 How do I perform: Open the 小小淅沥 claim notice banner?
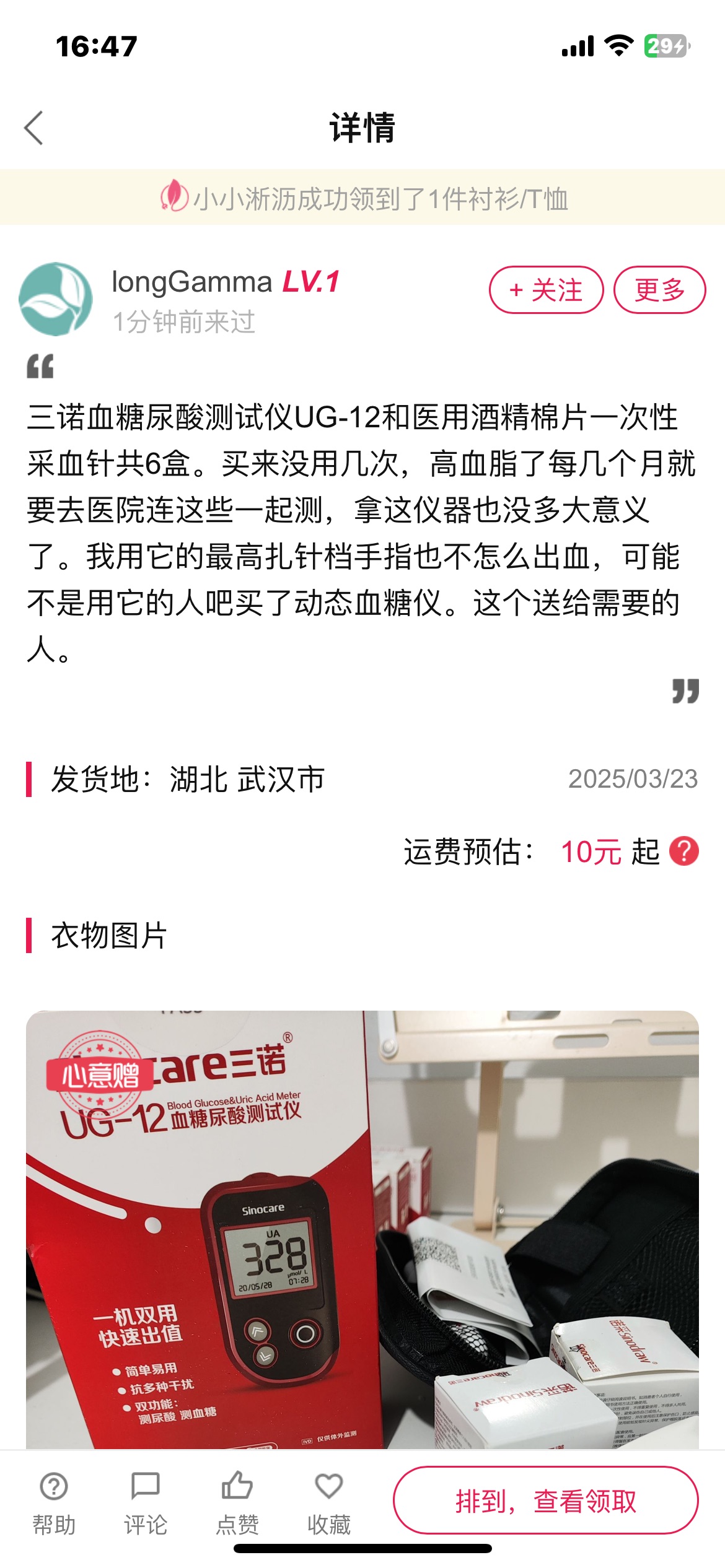click(362, 197)
